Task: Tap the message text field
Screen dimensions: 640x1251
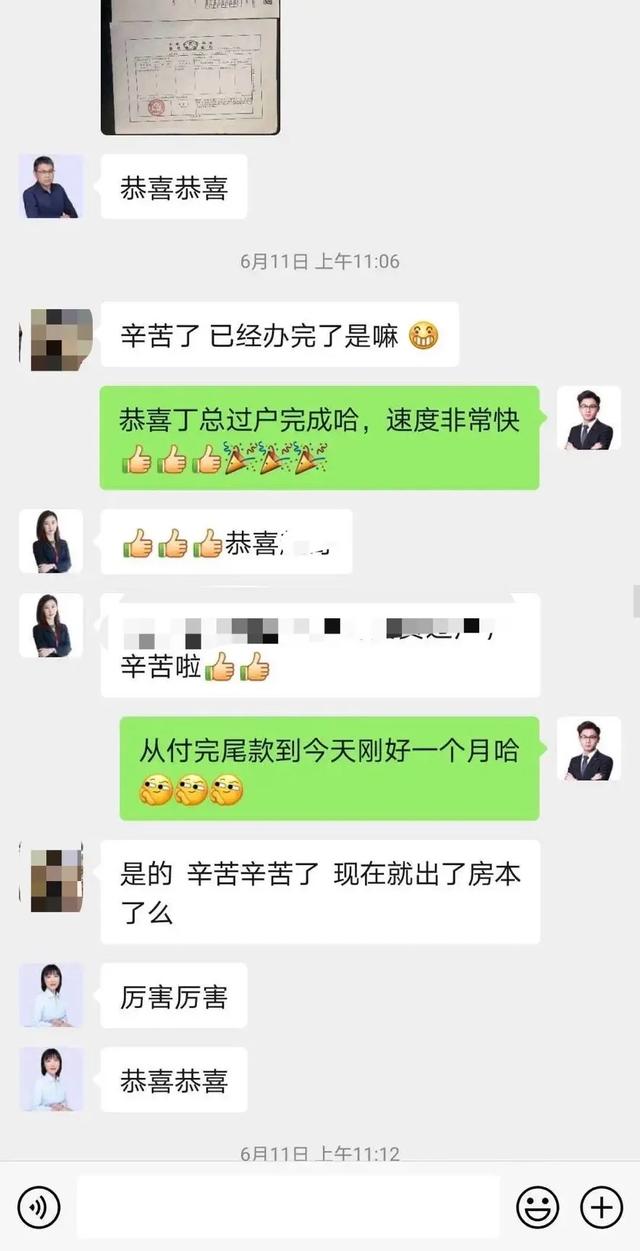Action: [288, 1207]
